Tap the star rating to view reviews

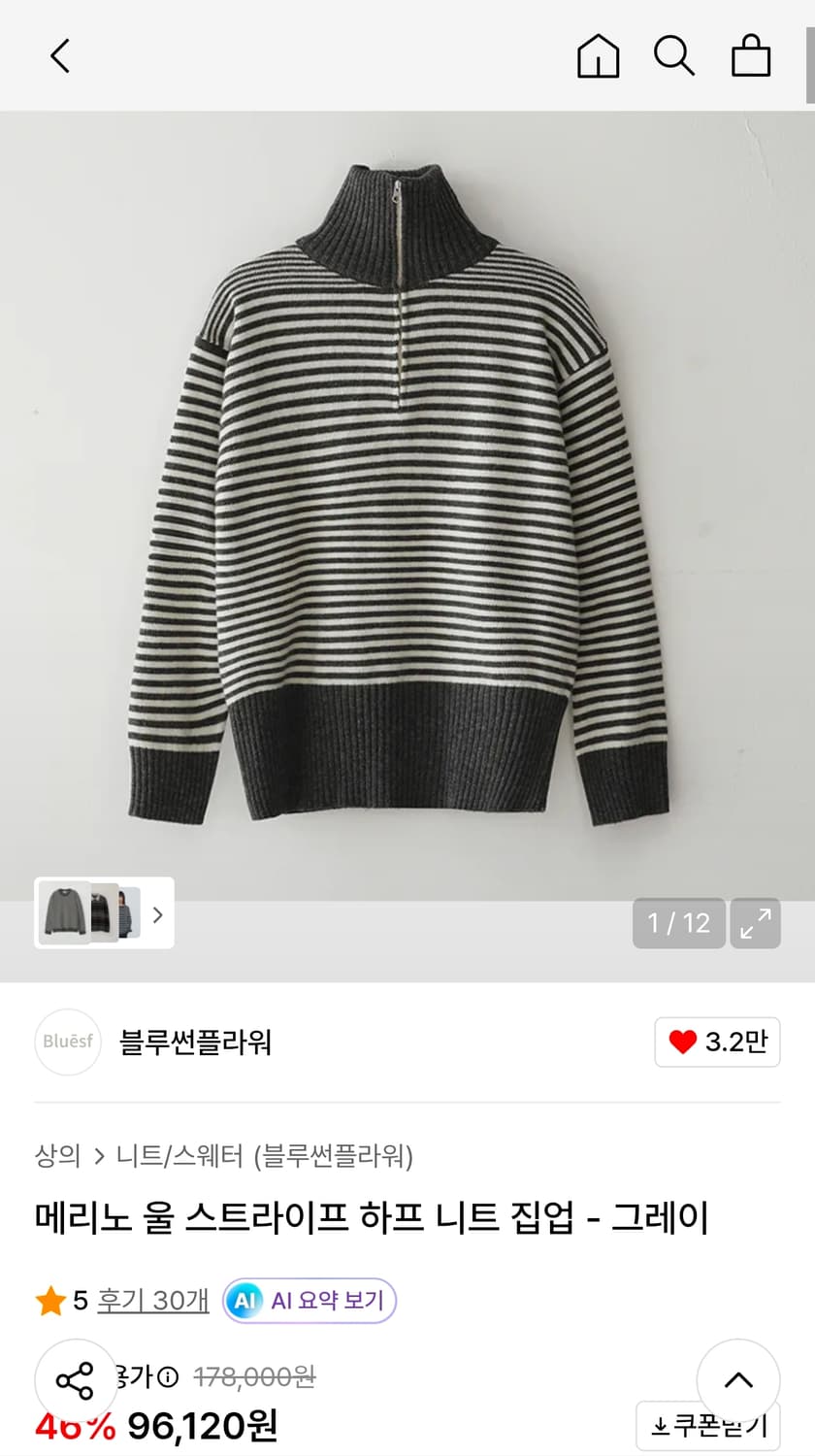51,1300
